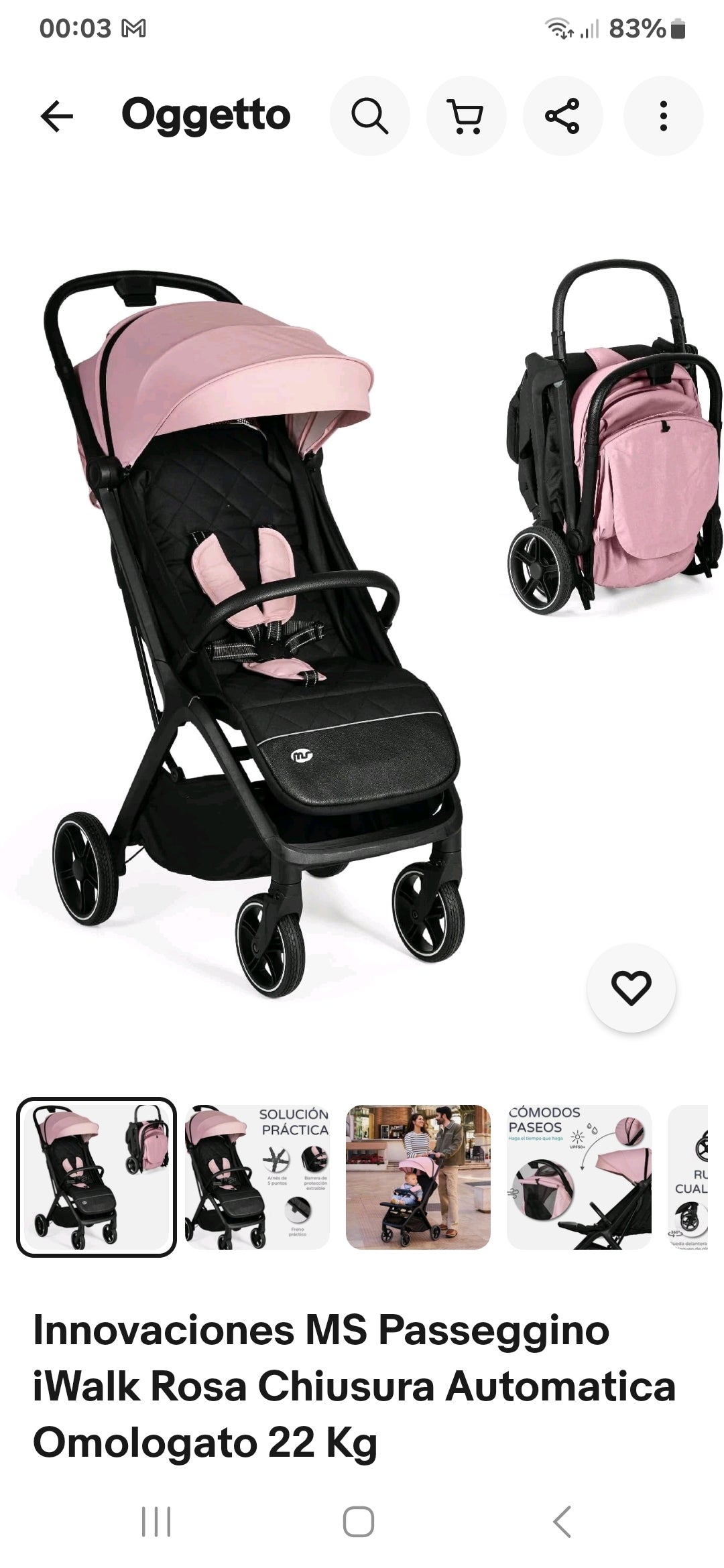
Task: Select the Solución Práctica thumbnail
Action: click(x=257, y=1177)
